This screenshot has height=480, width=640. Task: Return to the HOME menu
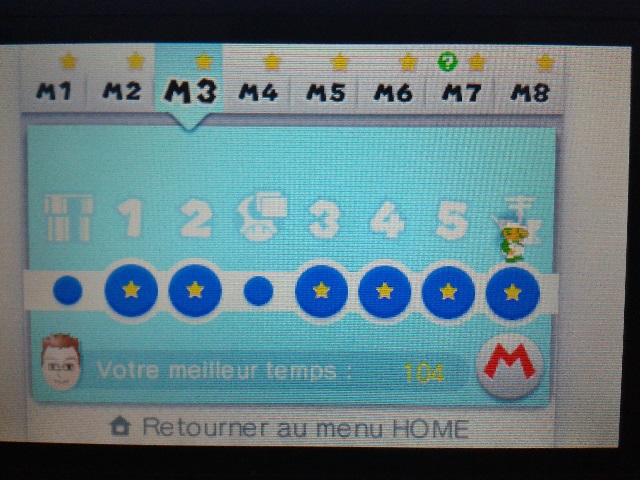click(x=290, y=428)
